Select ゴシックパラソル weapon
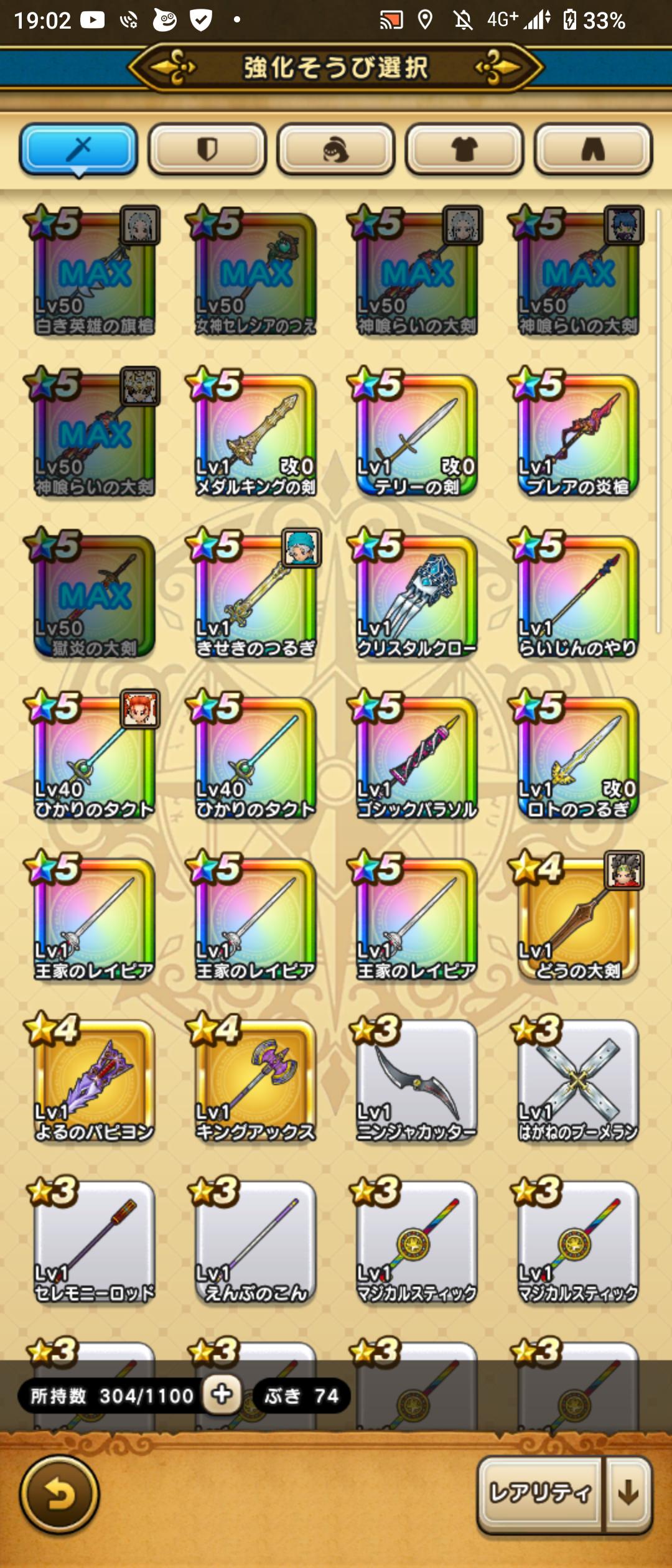Screen dimensions: 672x1568 pyautogui.click(x=416, y=758)
